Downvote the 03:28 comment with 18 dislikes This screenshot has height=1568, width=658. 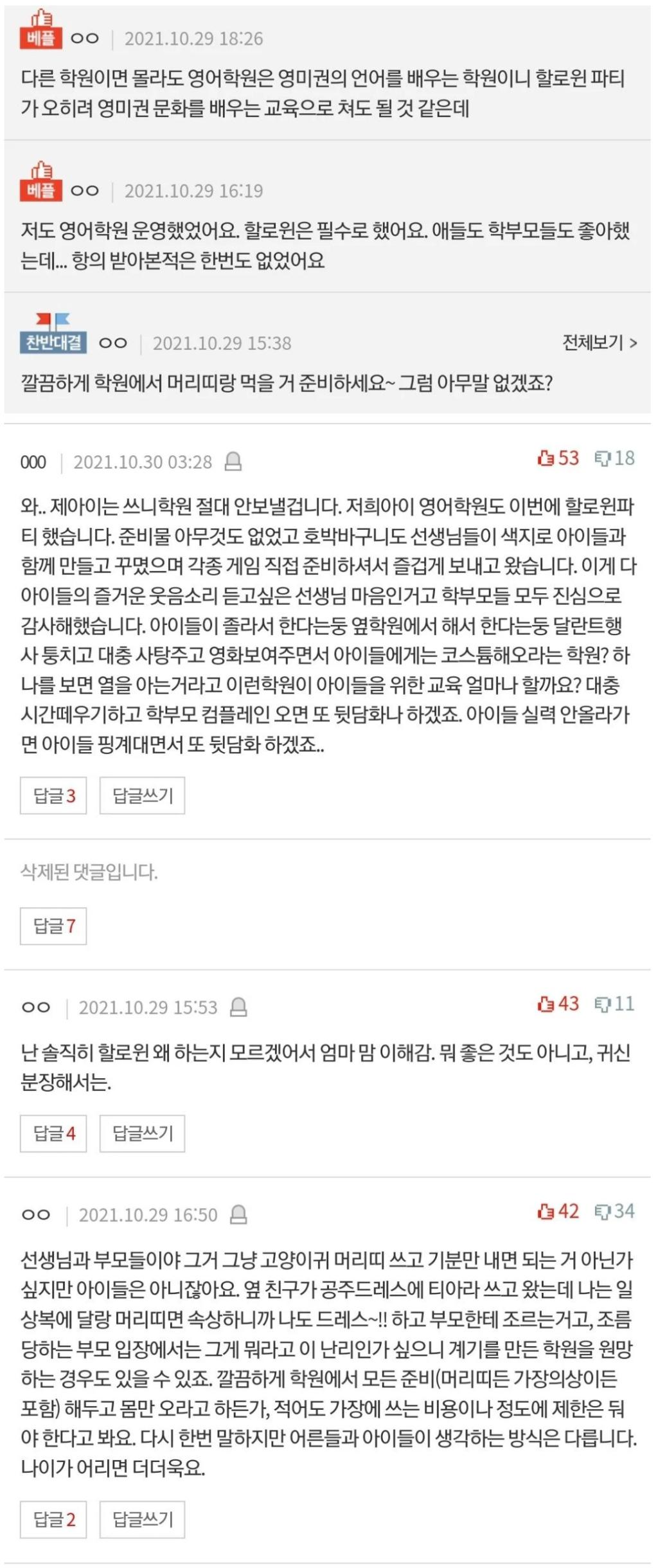click(x=614, y=458)
